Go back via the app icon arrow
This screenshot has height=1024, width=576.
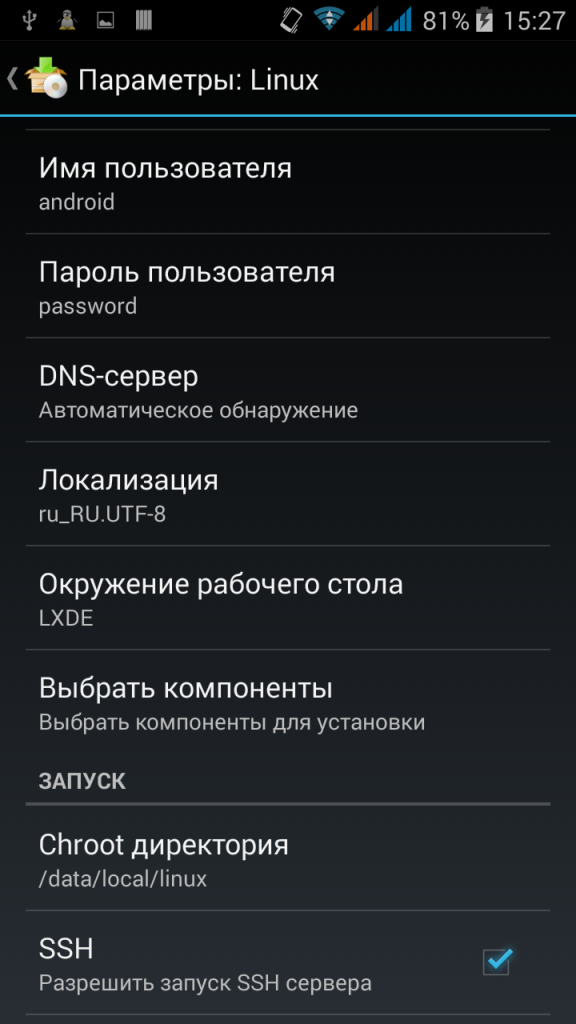[x=37, y=79]
